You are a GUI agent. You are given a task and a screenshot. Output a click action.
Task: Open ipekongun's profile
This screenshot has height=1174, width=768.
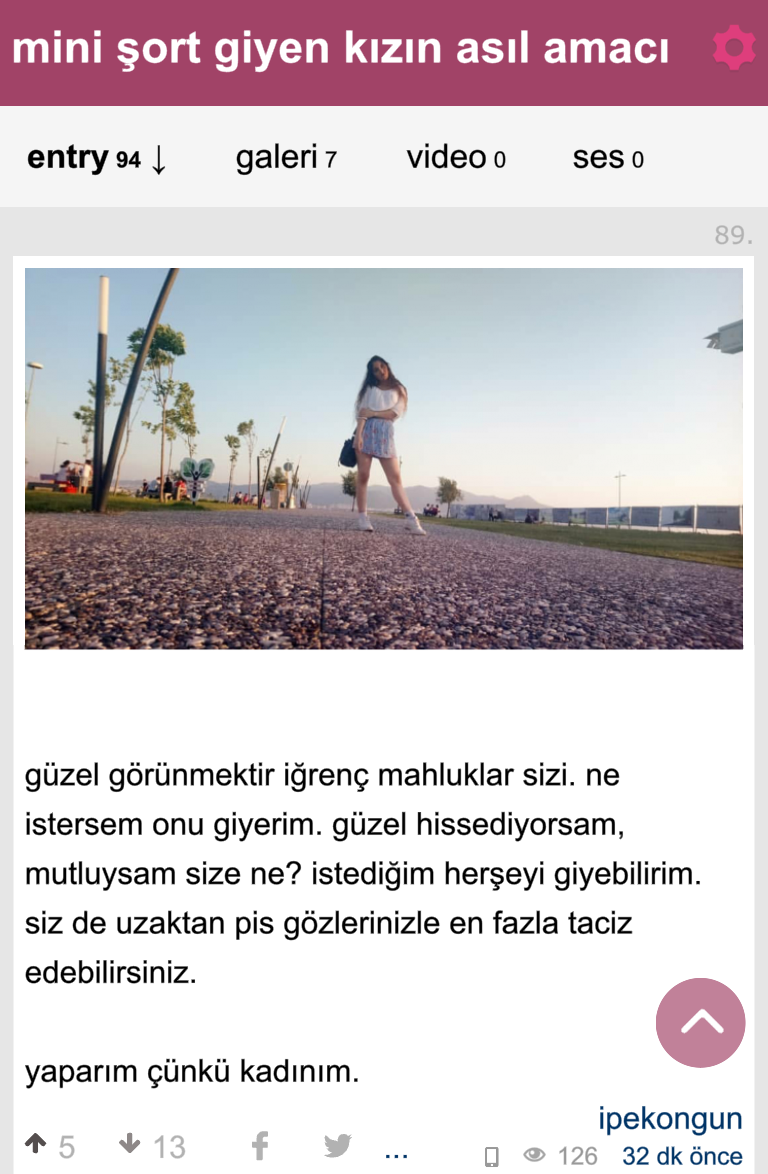tap(670, 1118)
